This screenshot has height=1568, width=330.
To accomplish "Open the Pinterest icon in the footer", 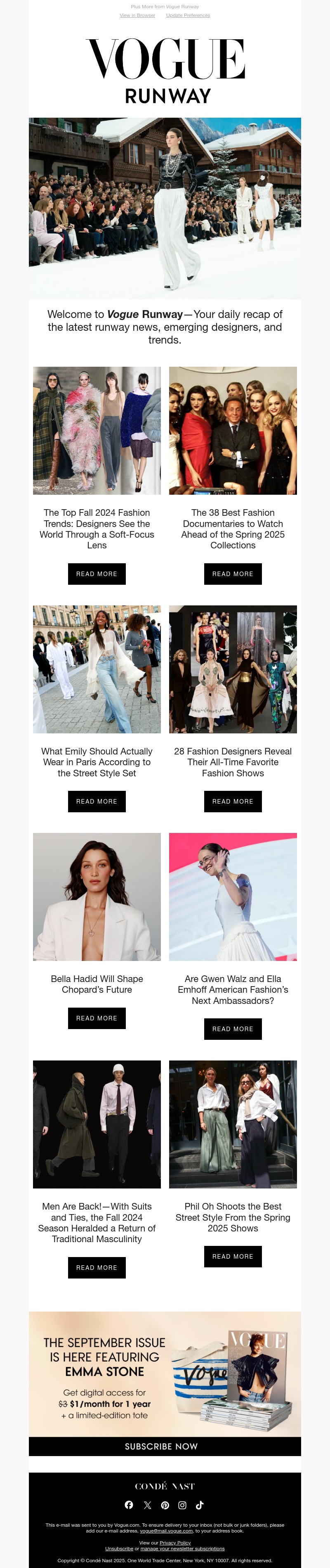I will coord(165,1505).
